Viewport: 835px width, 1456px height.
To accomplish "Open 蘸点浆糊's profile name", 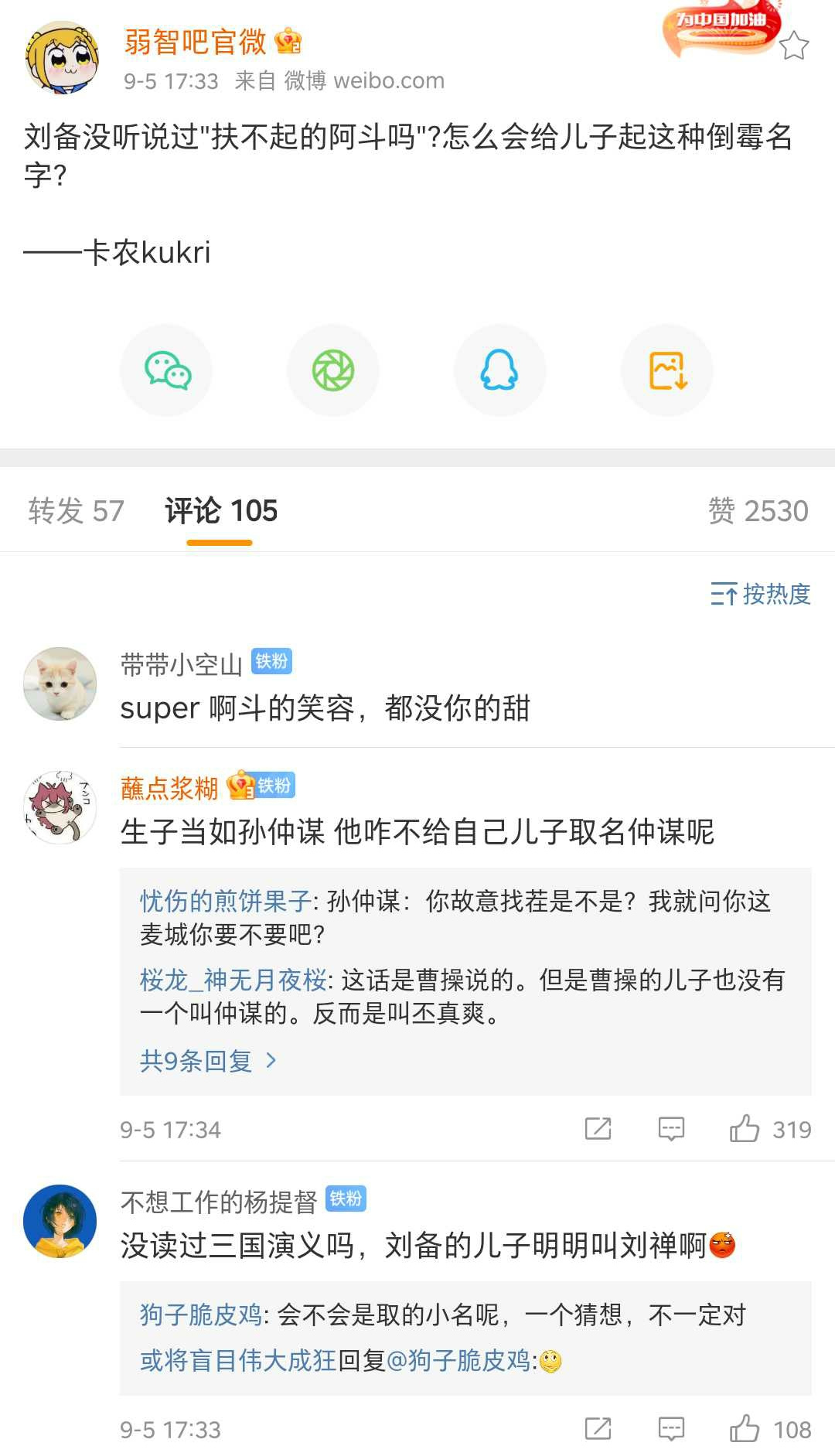I will click(169, 788).
